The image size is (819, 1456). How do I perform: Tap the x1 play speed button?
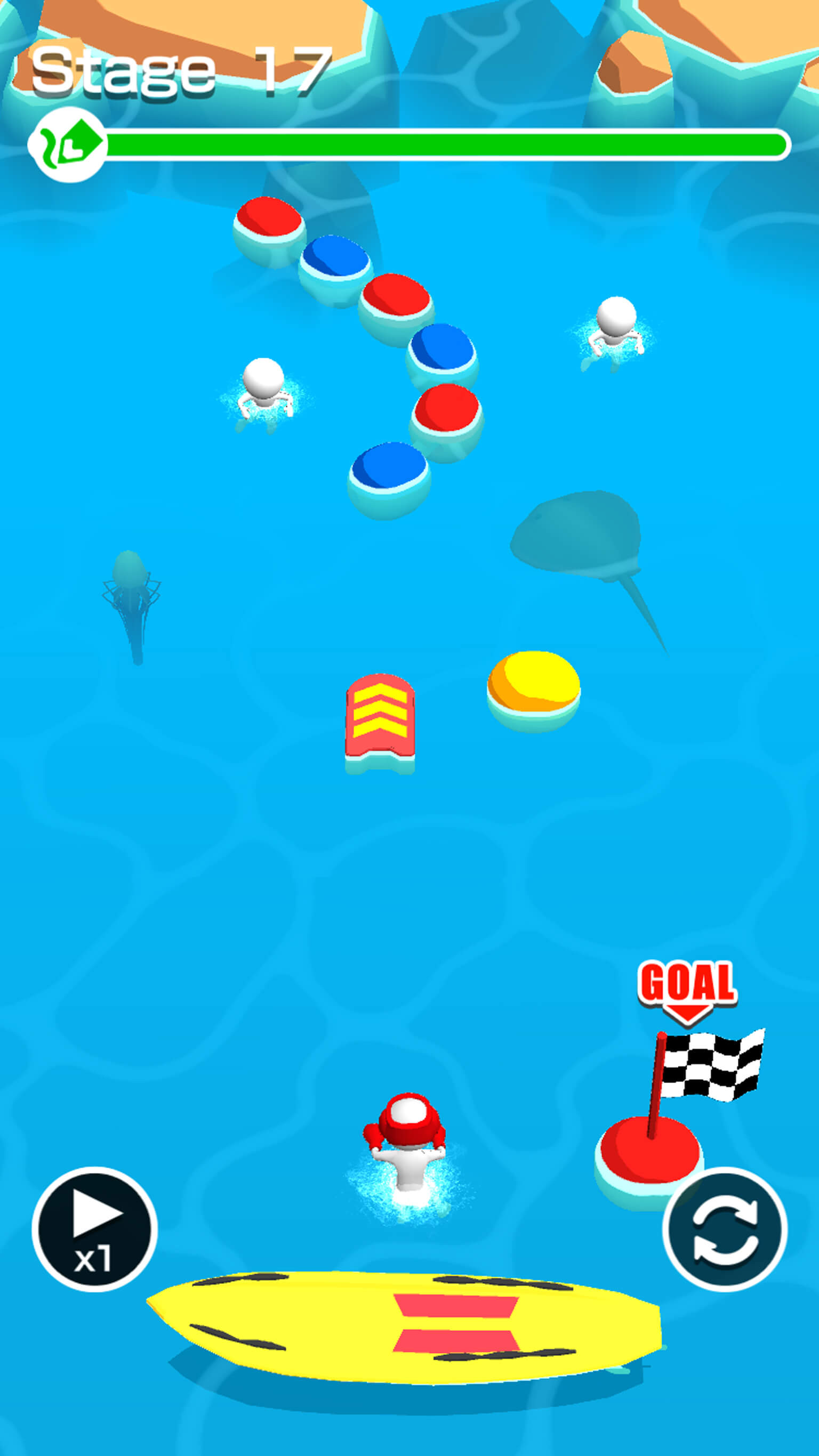94,1229
